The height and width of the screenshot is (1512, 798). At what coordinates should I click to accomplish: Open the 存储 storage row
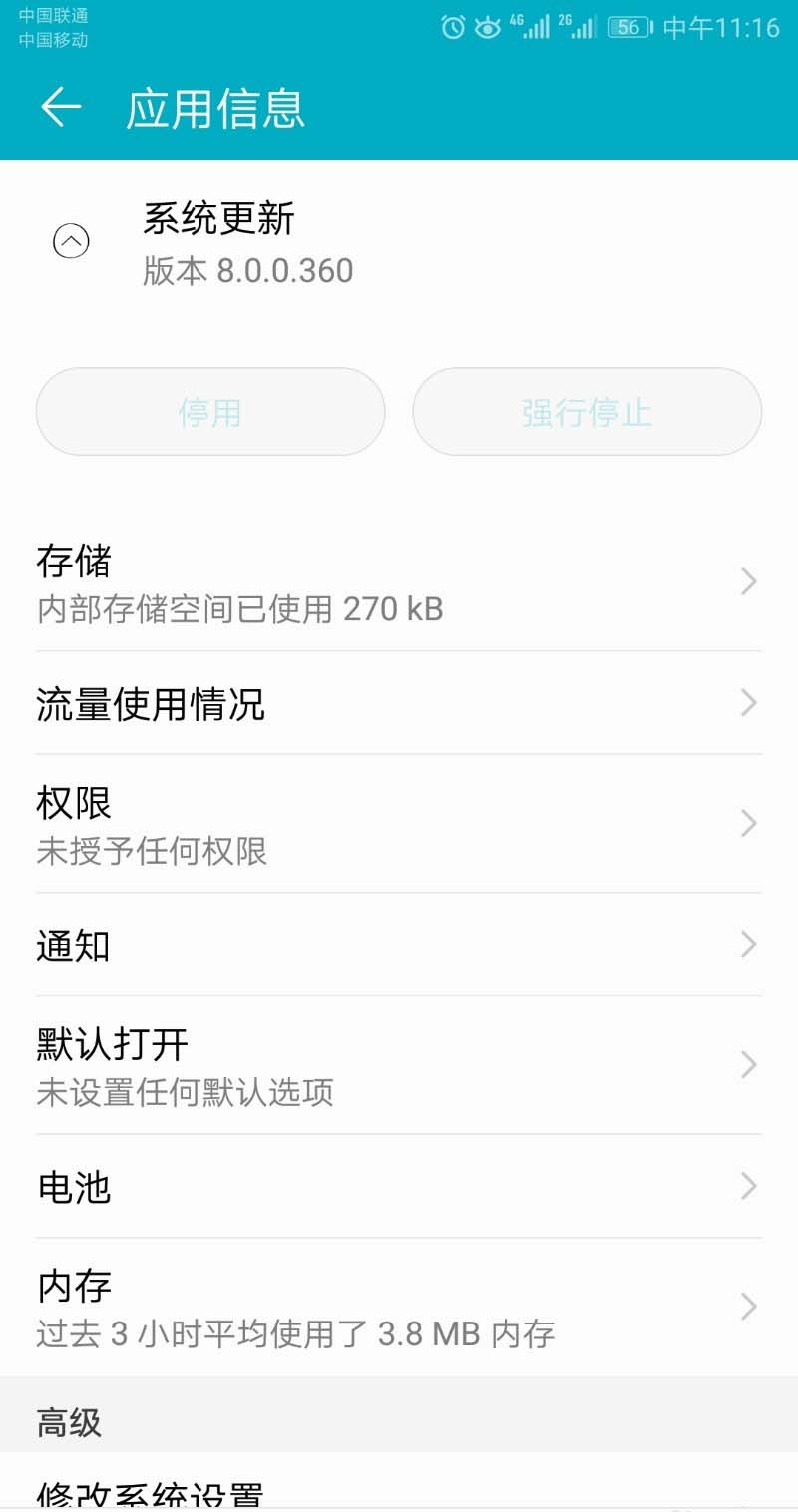[x=399, y=582]
